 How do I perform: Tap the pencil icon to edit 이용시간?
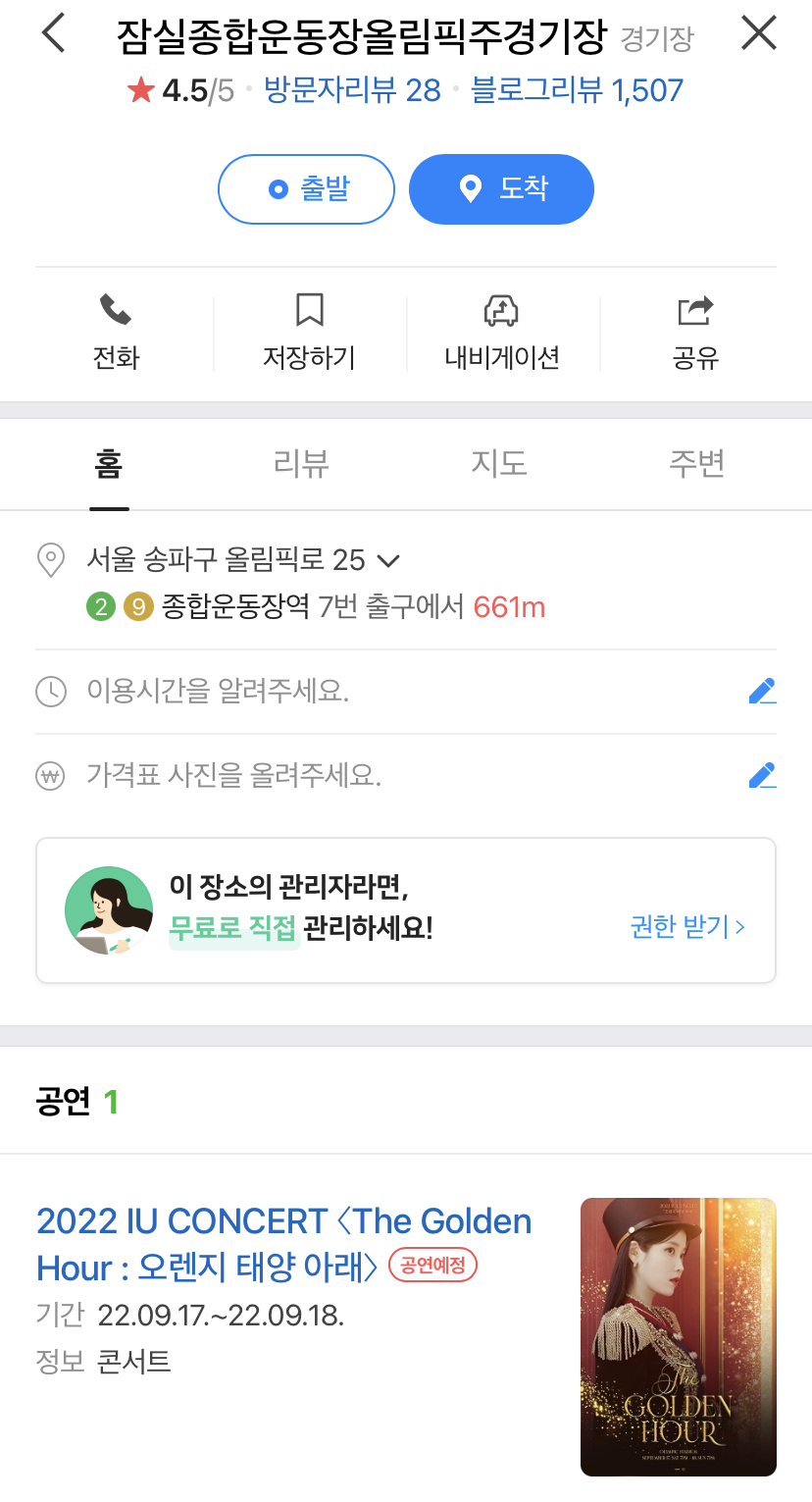point(763,690)
